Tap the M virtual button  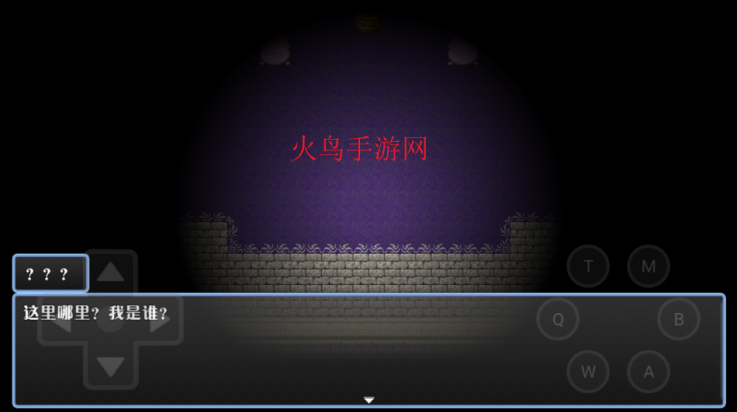click(x=648, y=266)
